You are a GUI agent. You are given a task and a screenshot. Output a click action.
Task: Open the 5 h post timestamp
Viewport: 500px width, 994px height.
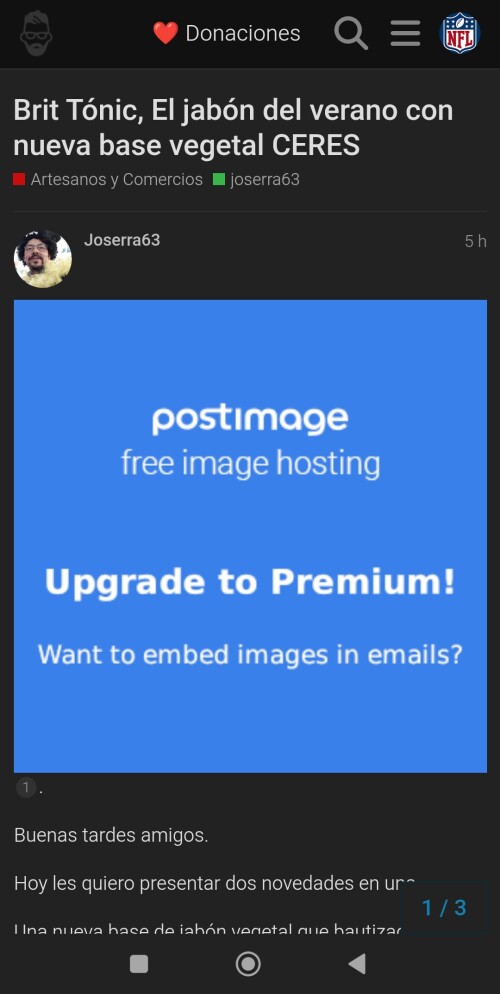coord(475,241)
